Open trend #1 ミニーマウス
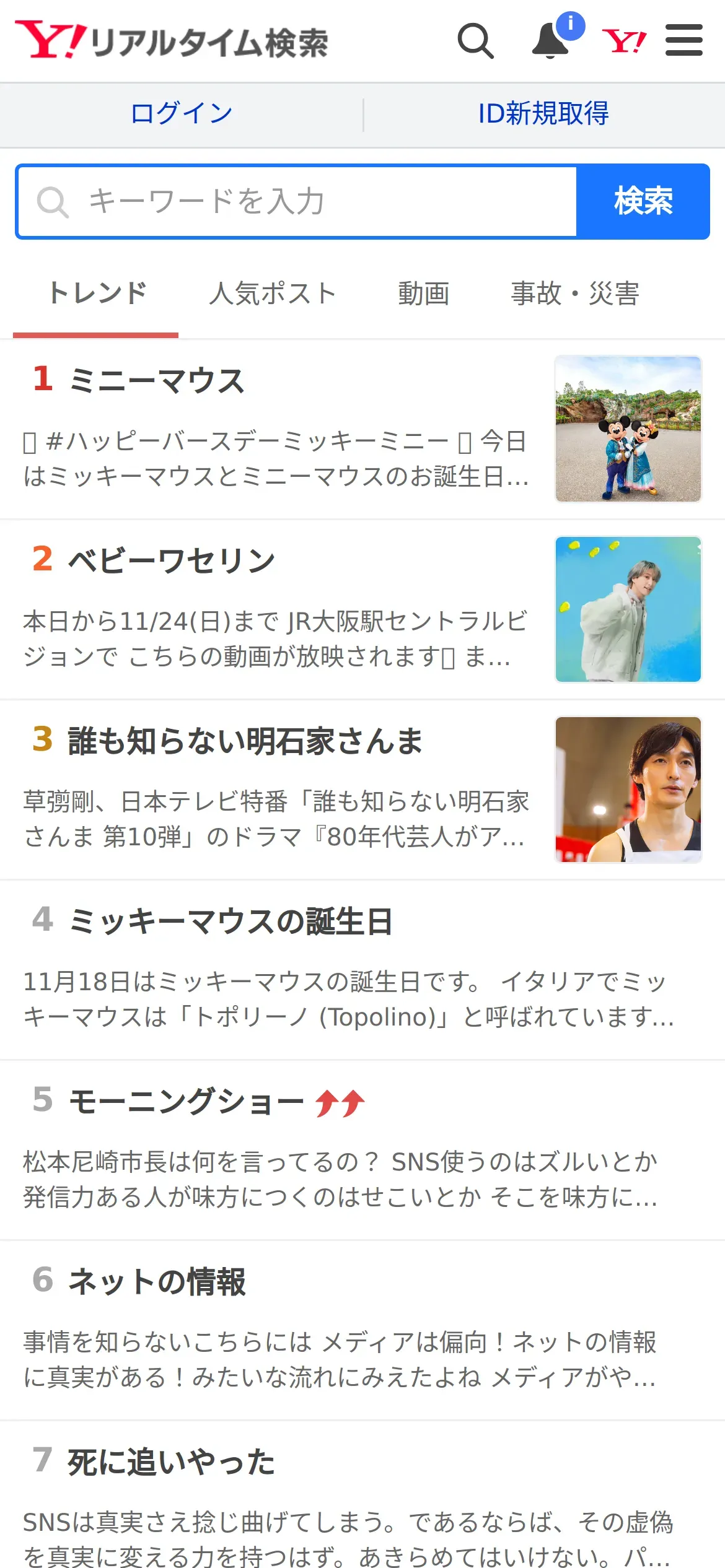 (362, 429)
